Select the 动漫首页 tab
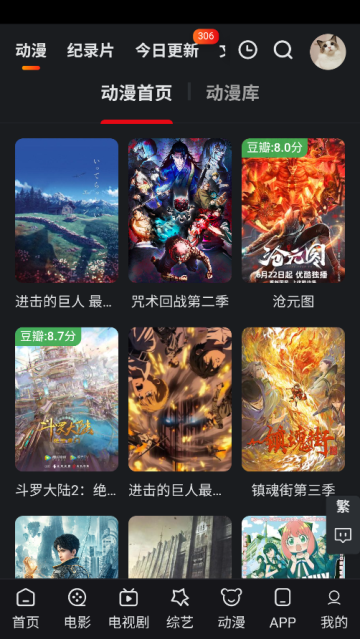The width and height of the screenshot is (360, 639). (x=137, y=93)
